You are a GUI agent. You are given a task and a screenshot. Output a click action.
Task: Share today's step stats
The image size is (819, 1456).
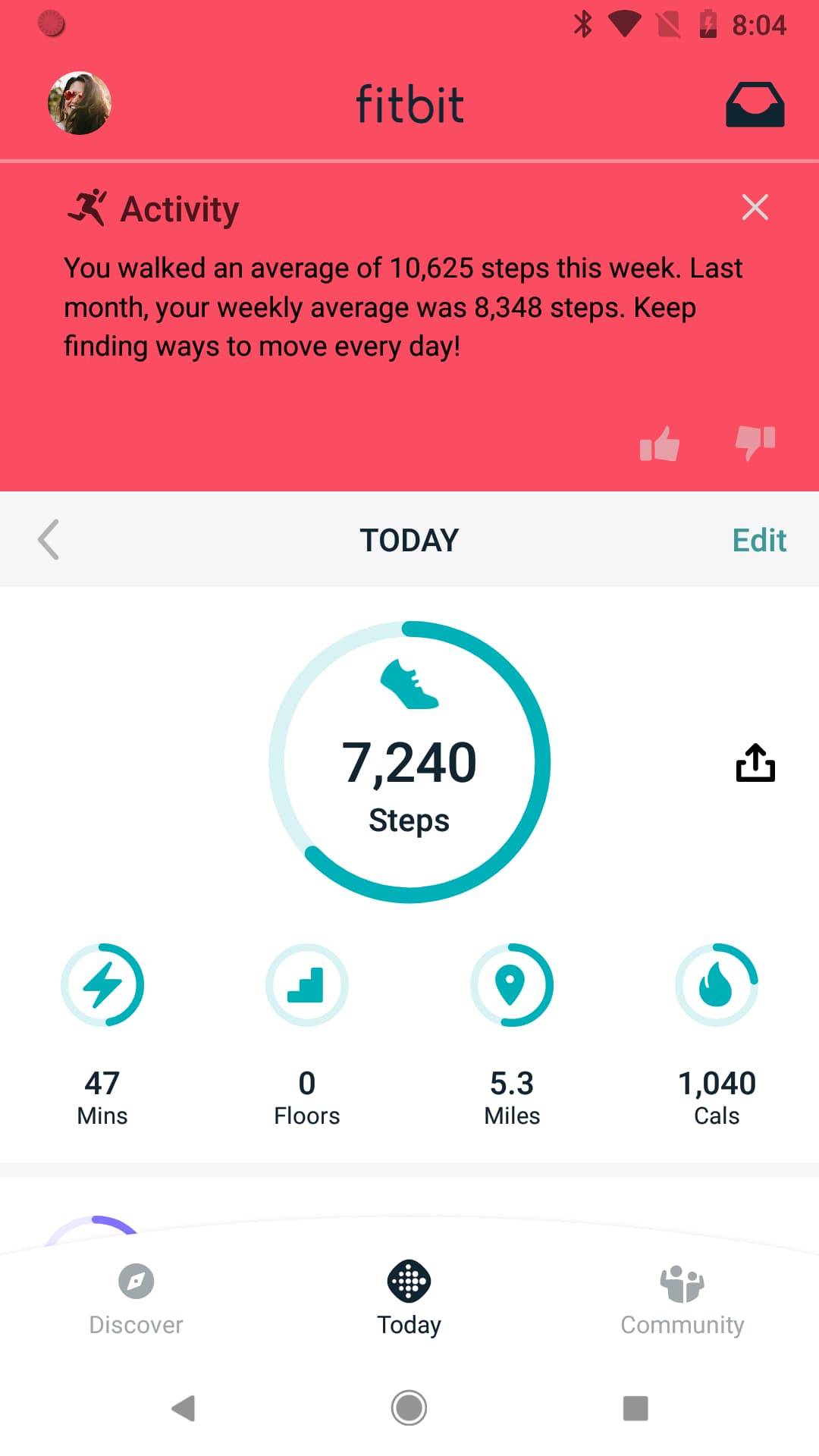point(755,762)
